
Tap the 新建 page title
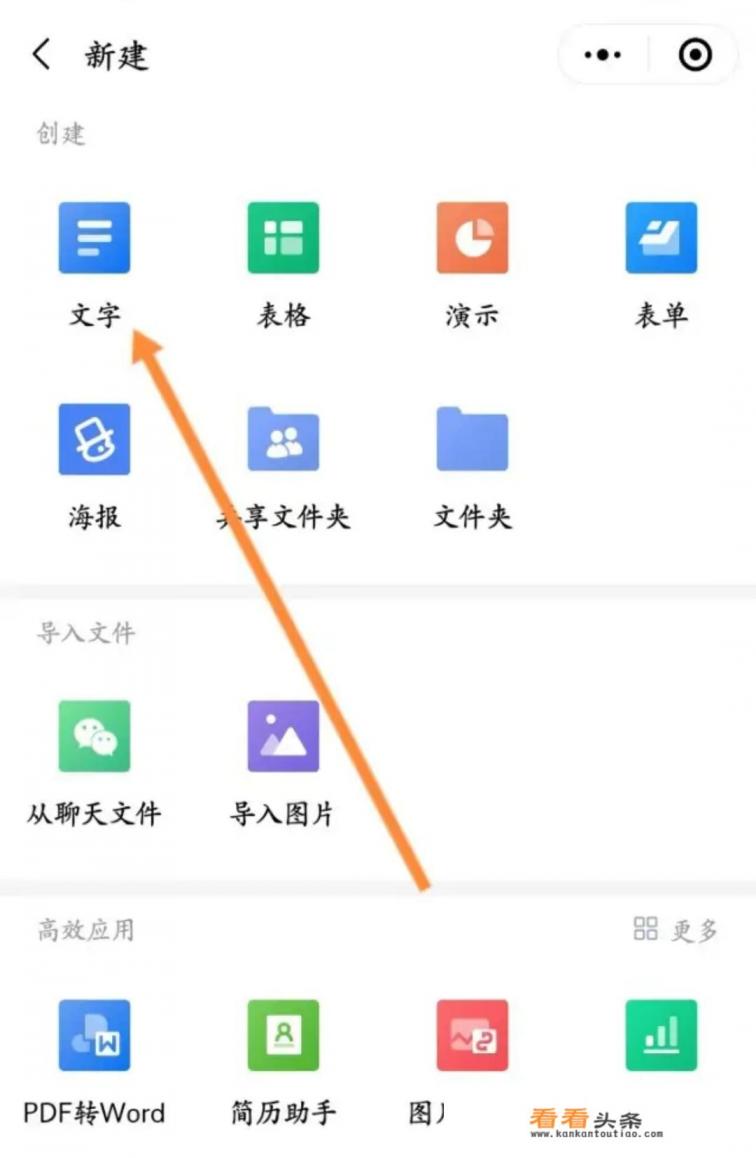(x=114, y=57)
